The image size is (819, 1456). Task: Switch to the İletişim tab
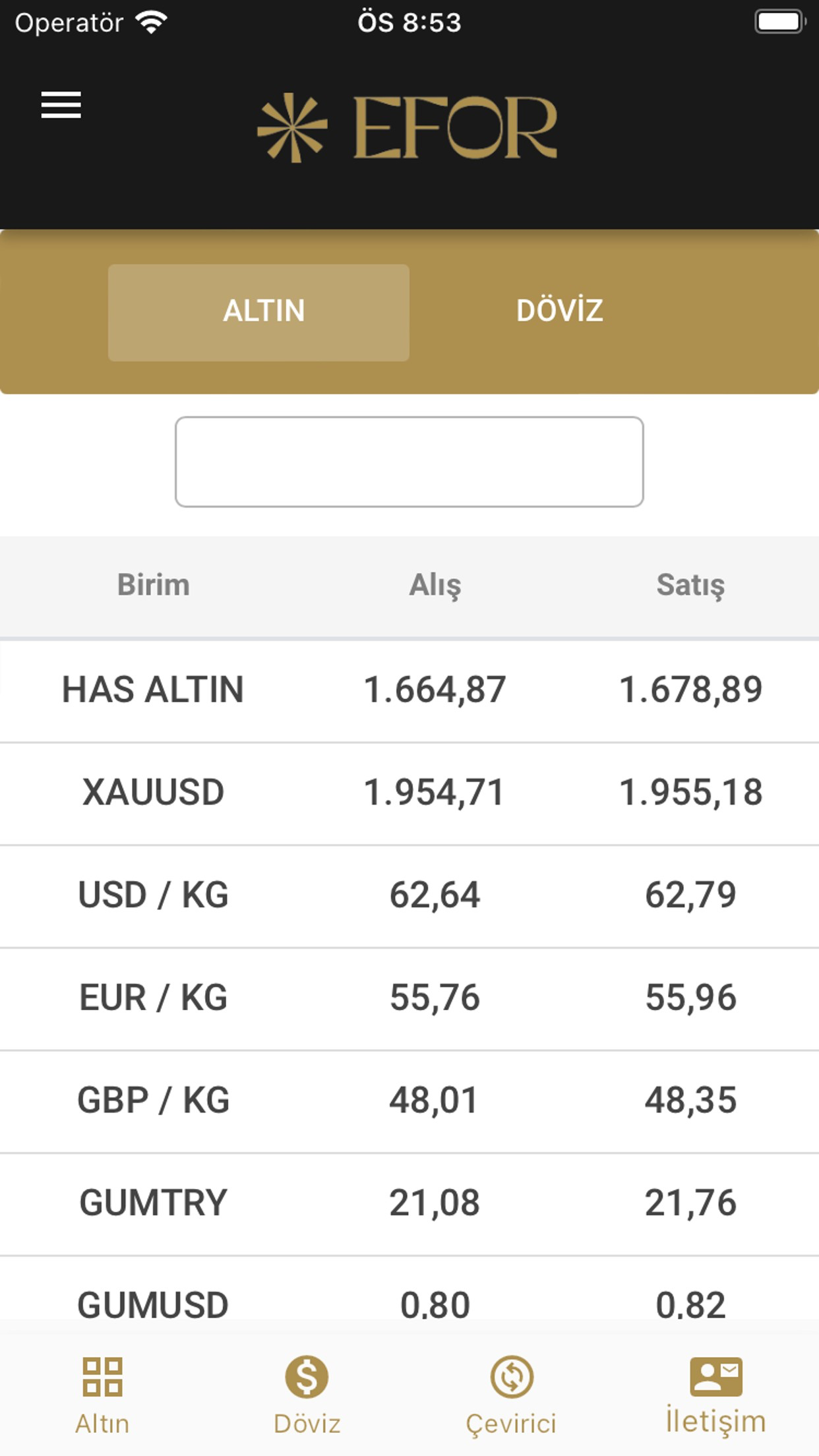pyautogui.click(x=716, y=1395)
